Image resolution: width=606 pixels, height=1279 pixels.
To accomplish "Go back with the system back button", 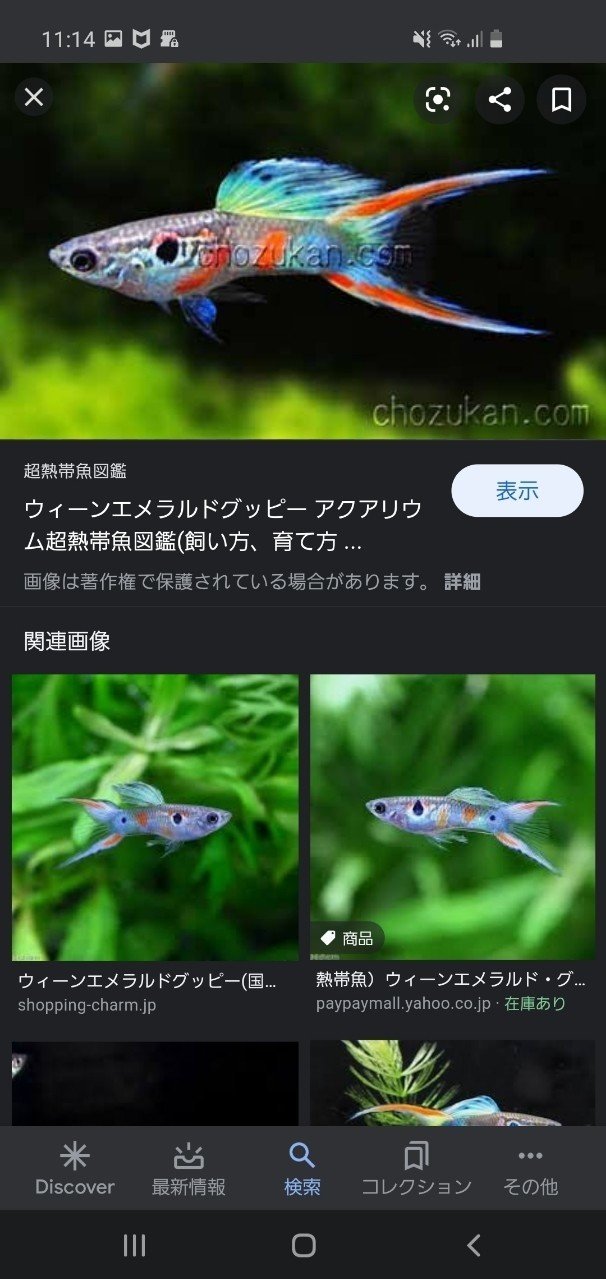I will (x=474, y=1245).
